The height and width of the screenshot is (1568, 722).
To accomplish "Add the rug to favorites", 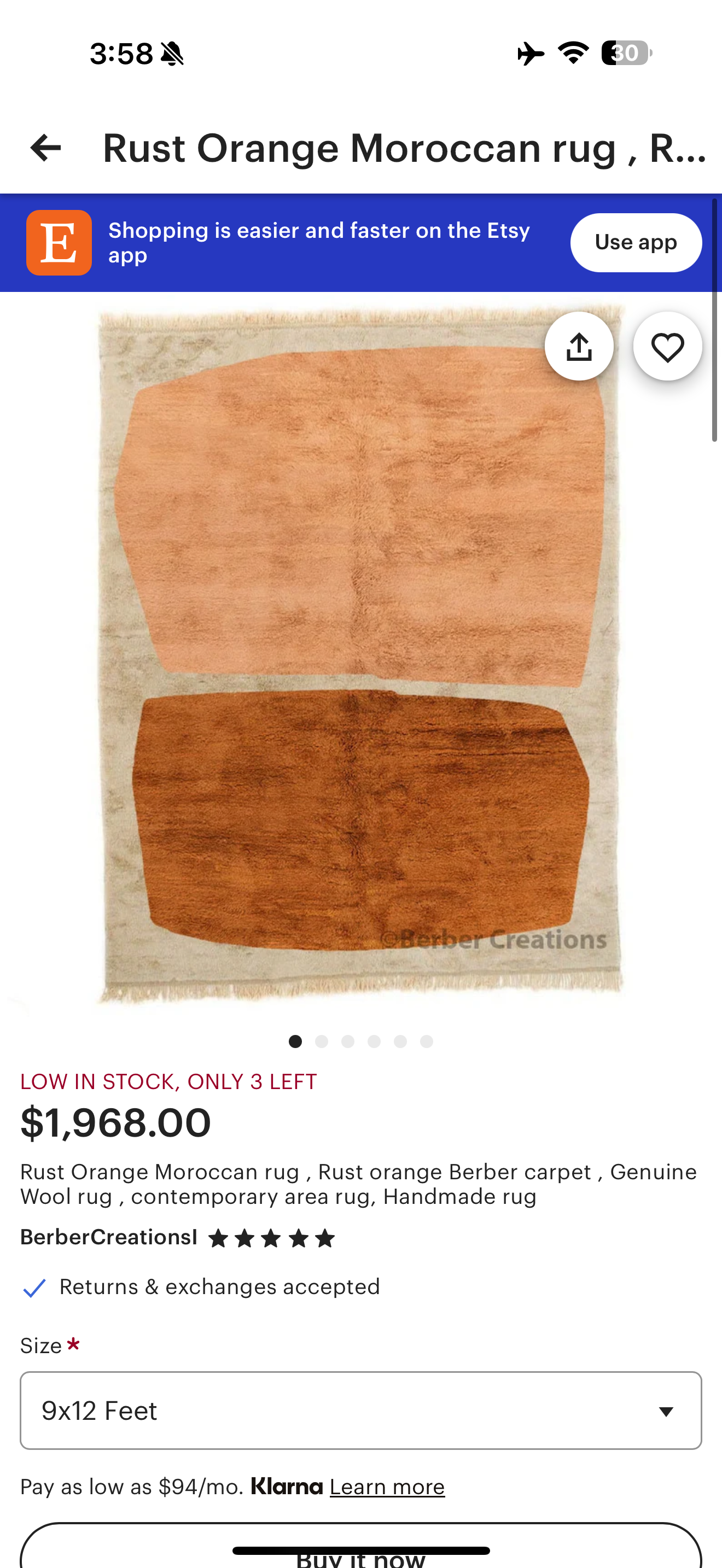I will 667,346.
